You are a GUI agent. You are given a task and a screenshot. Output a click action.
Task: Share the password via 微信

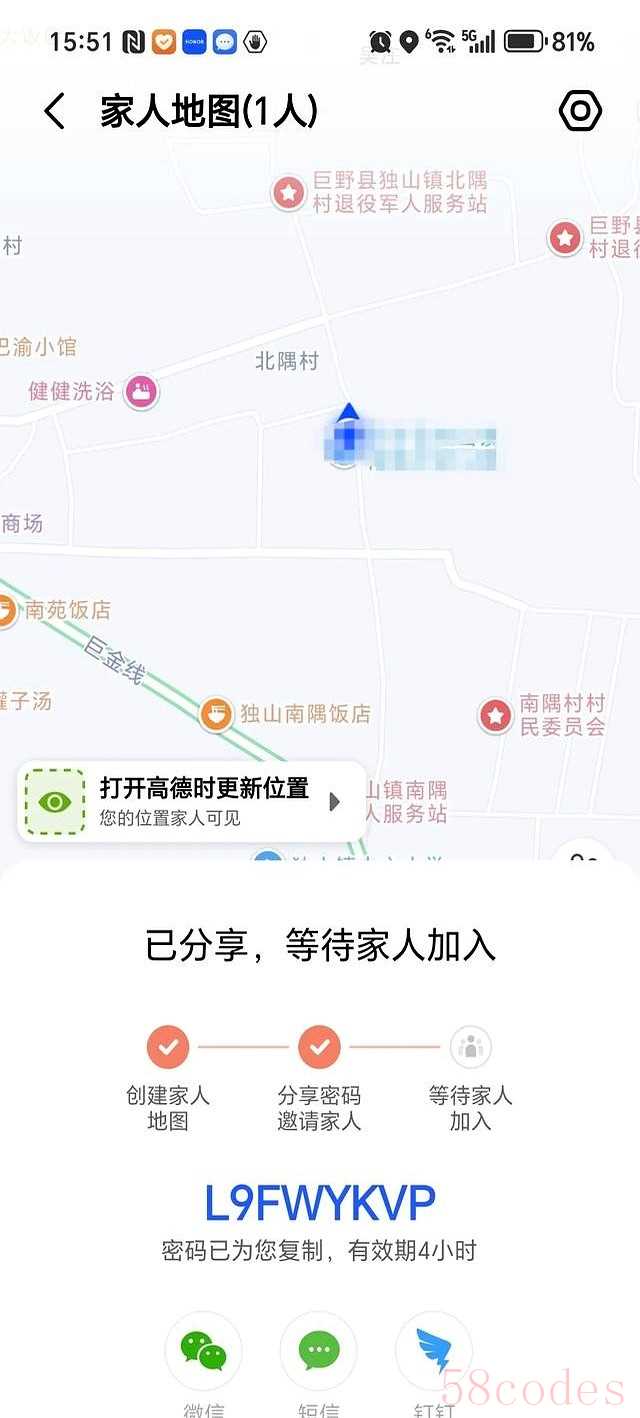204,1351
